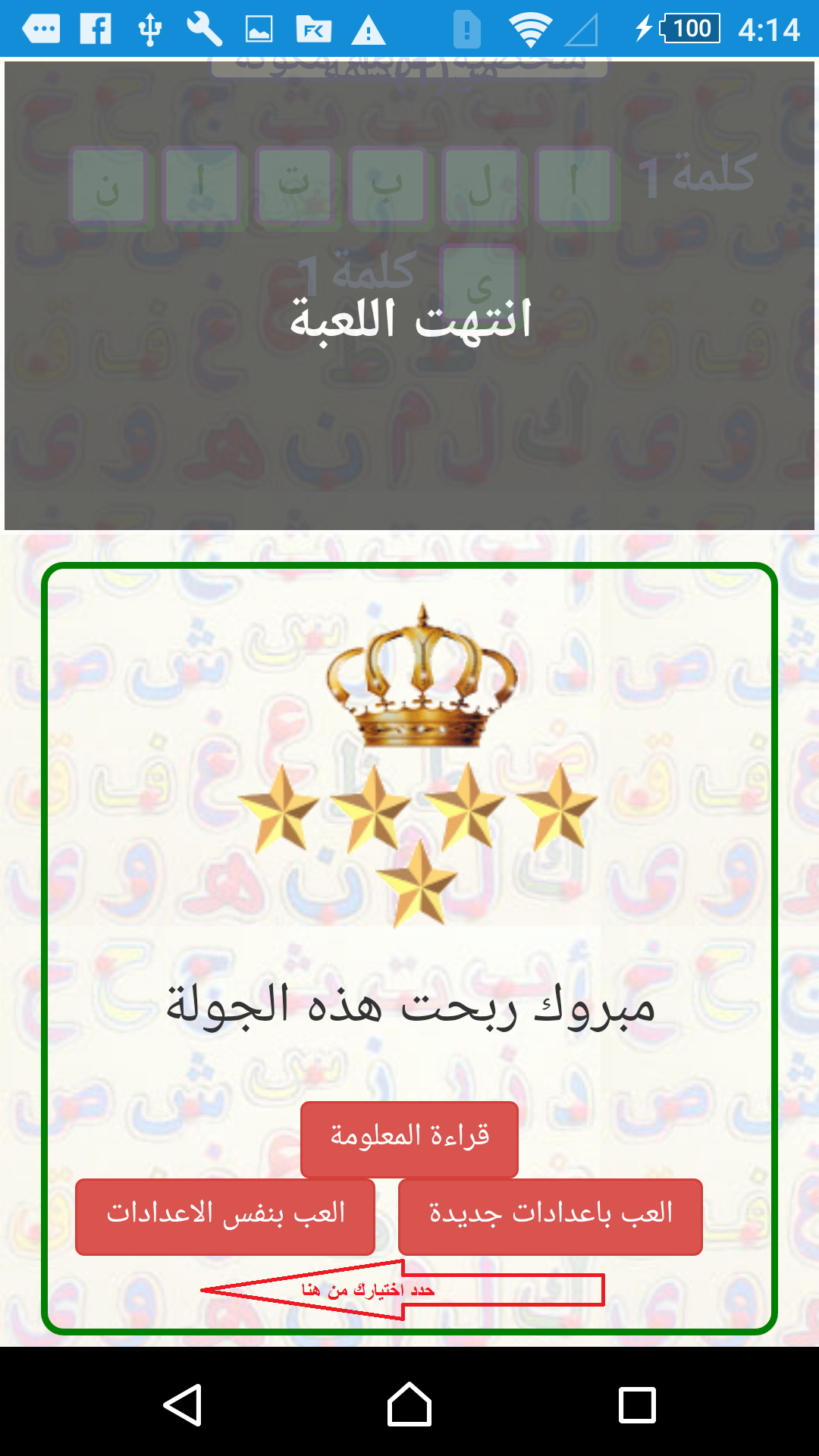
Task: Replay using 'العب بنفس الاعدادات'
Action: 225,1216
